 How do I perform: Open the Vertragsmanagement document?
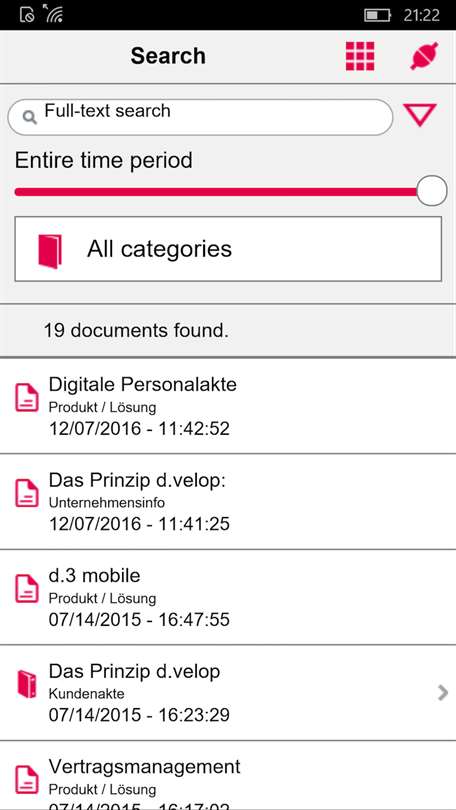pyautogui.click(x=228, y=776)
